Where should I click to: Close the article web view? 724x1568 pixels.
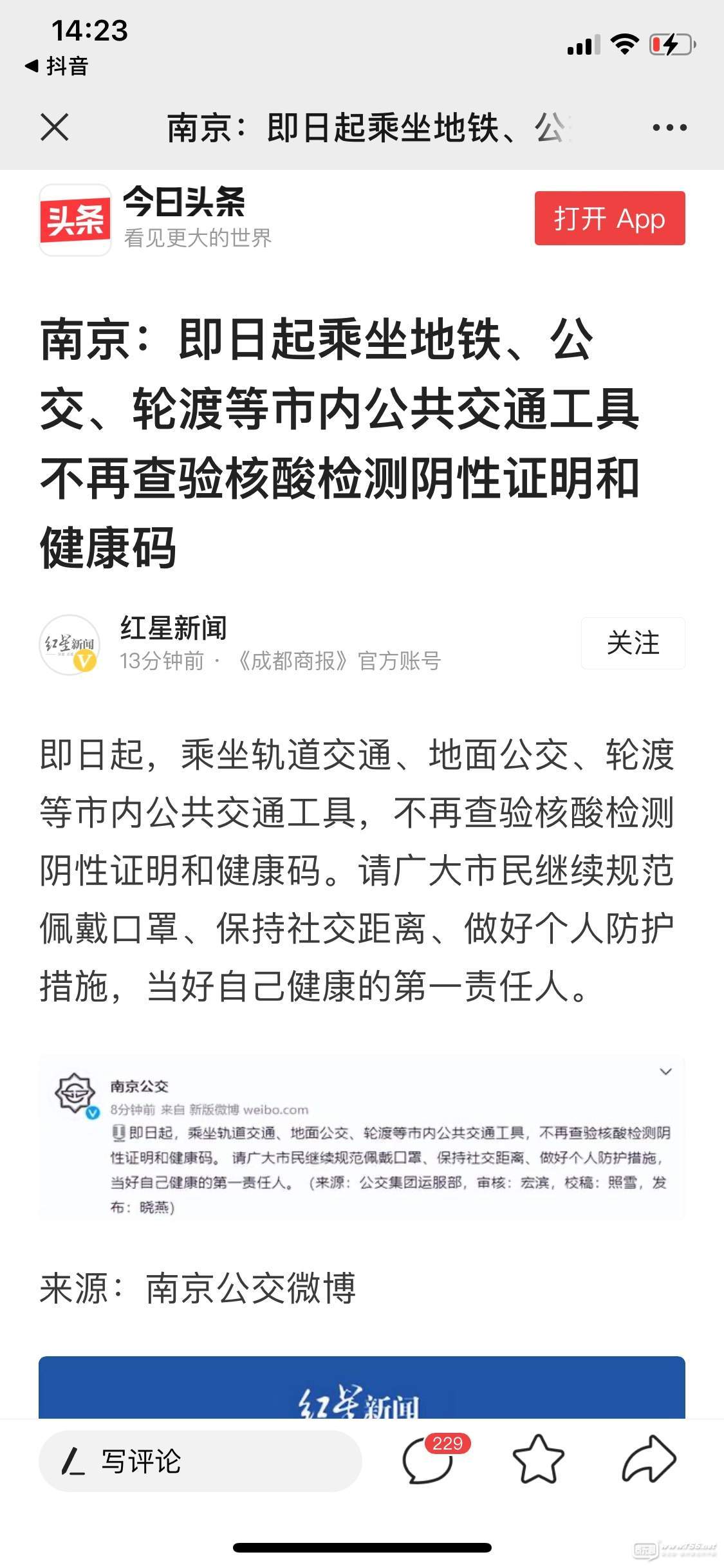click(x=55, y=127)
